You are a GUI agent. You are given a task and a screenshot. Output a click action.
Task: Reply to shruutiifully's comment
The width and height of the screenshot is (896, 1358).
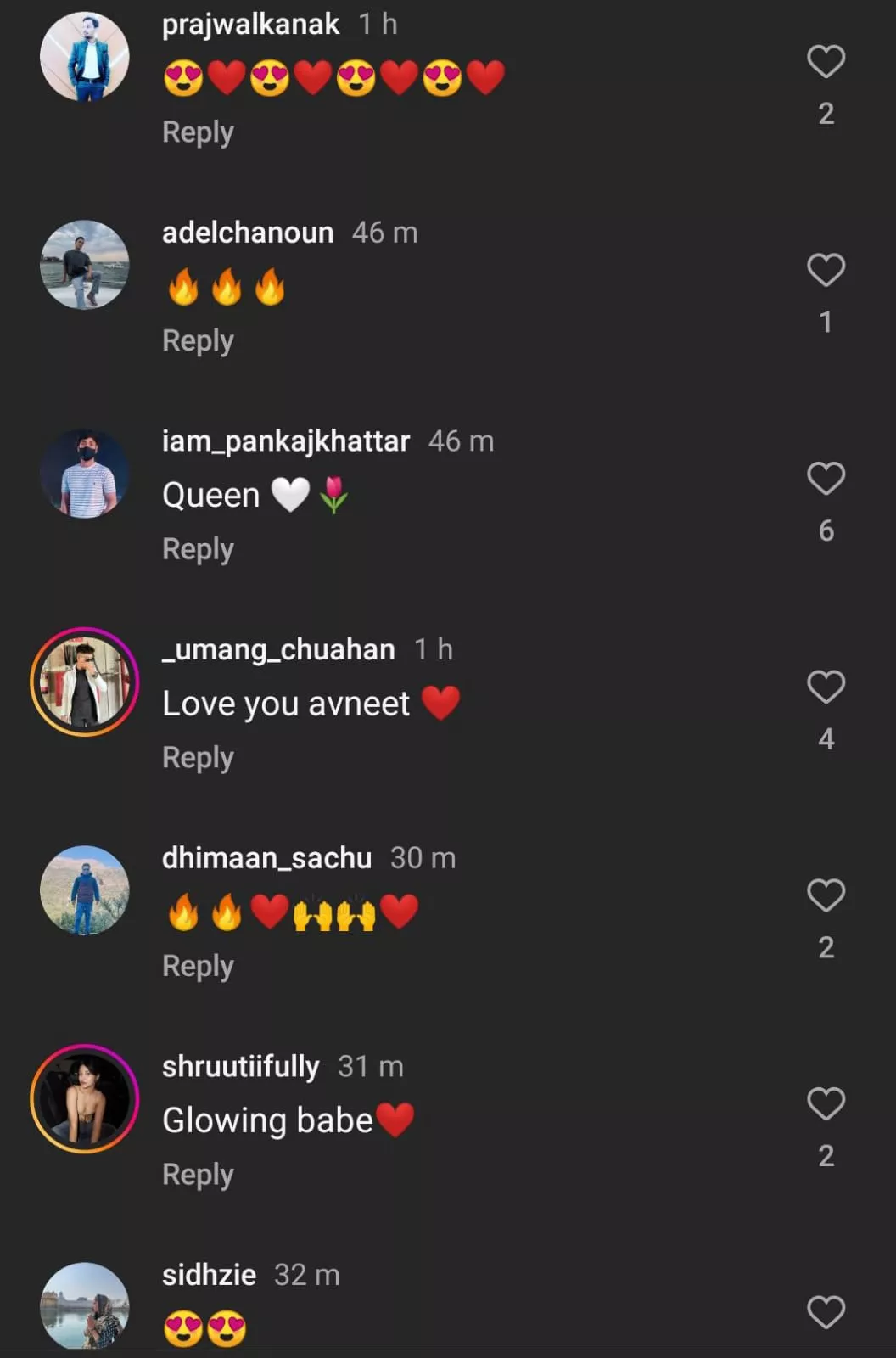coord(198,1175)
